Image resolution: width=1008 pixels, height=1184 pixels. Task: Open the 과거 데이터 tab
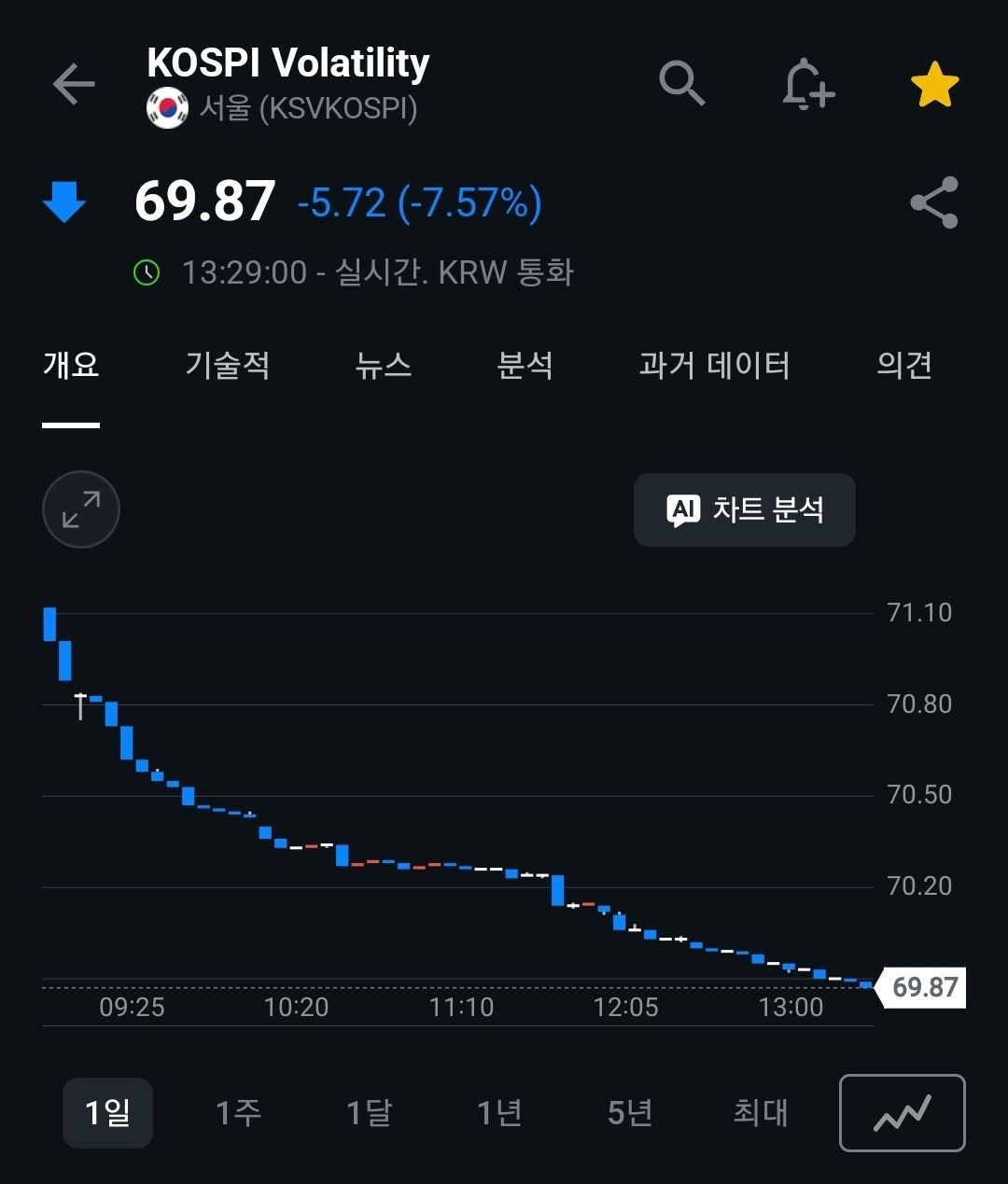715,365
